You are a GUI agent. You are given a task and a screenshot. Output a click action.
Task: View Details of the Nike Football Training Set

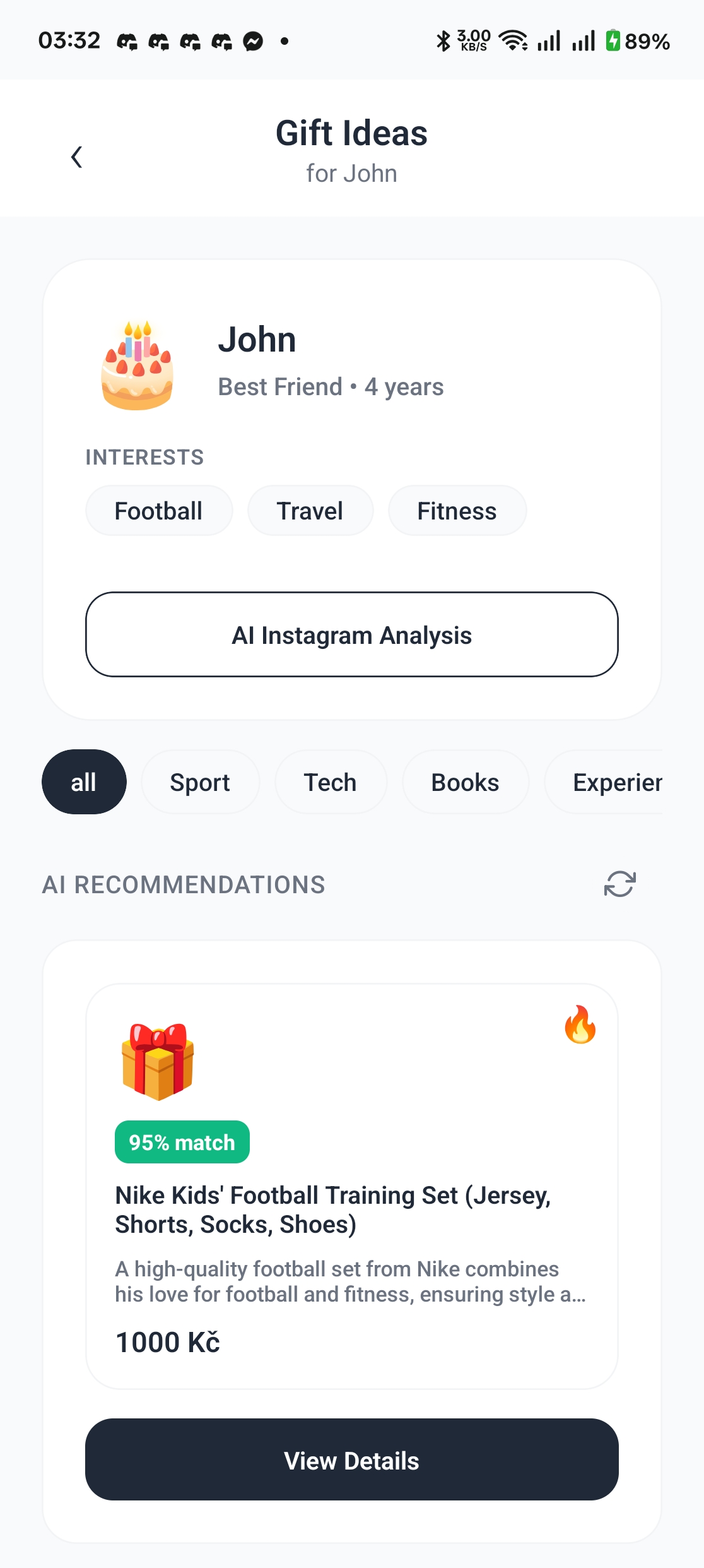tap(351, 1460)
